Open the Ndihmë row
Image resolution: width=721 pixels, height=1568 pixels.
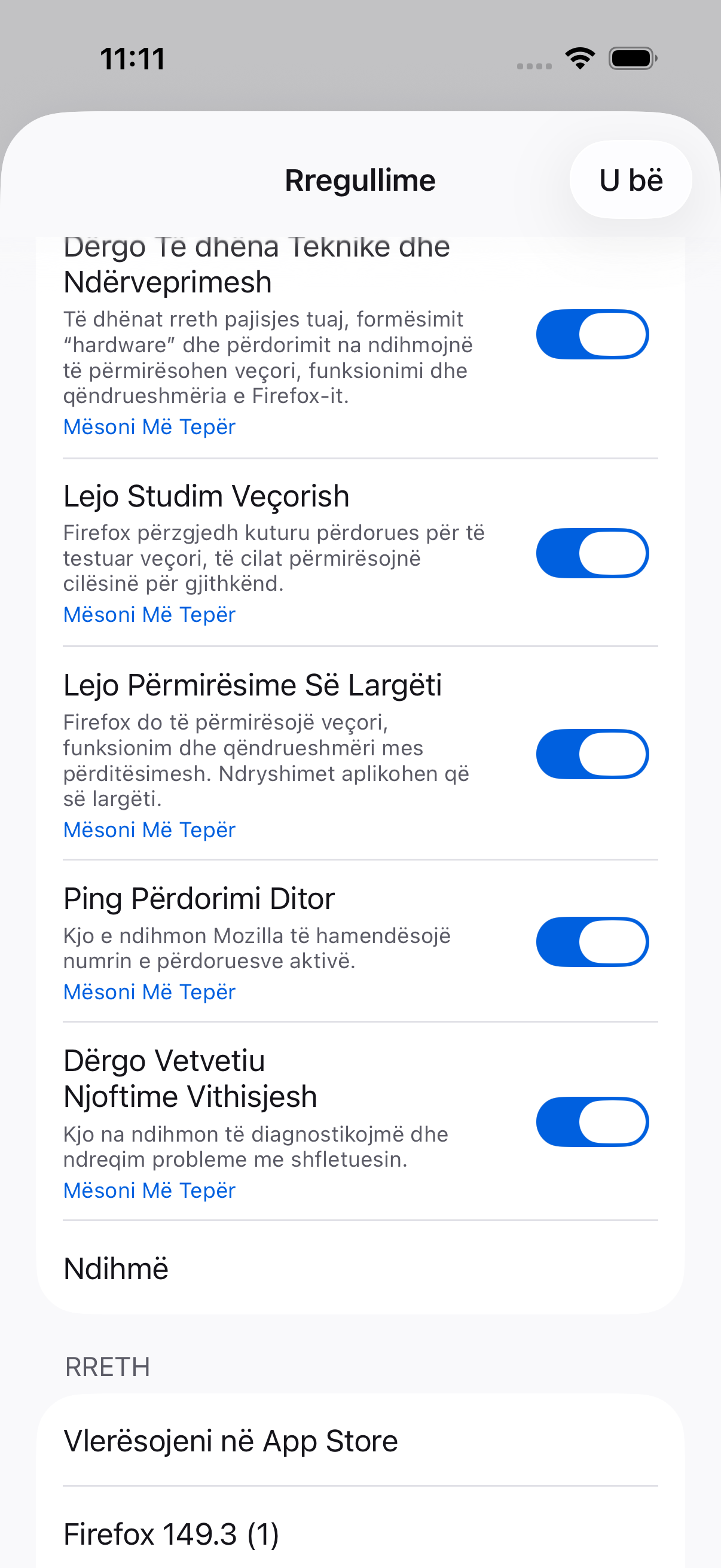tap(360, 1268)
